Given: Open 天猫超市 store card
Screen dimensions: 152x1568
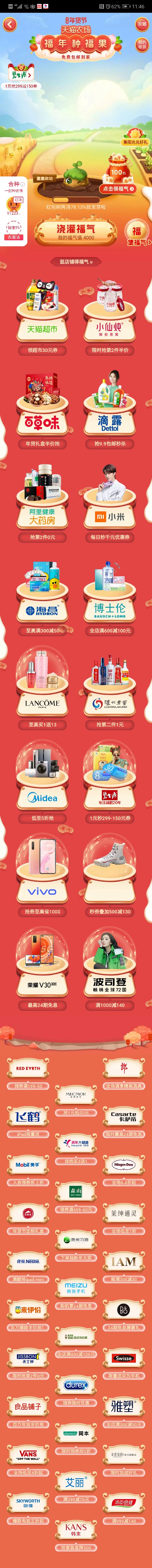Looking at the screenshot, I should tap(42, 316).
